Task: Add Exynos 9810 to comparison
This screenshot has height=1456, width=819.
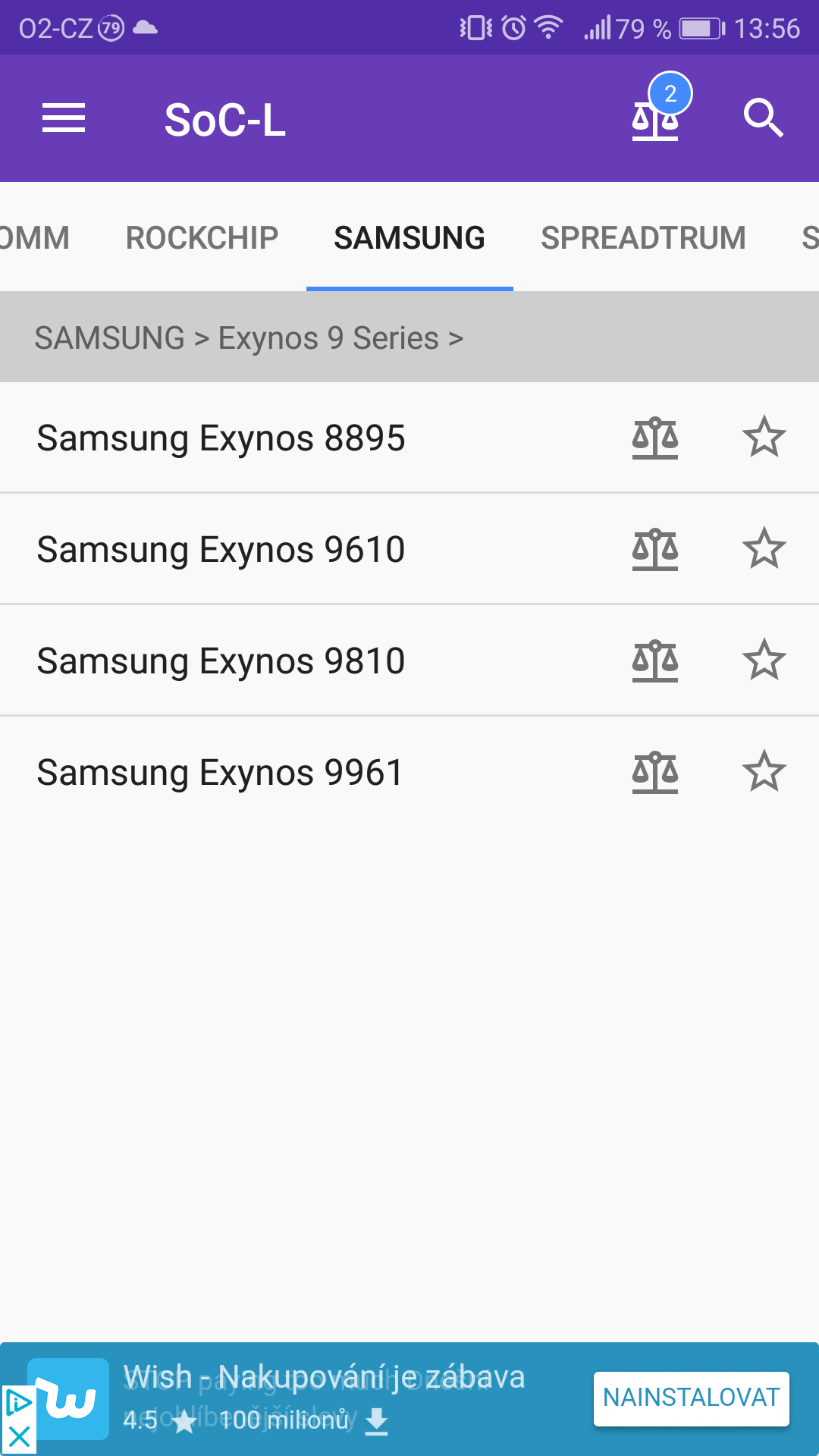Action: coord(655,661)
